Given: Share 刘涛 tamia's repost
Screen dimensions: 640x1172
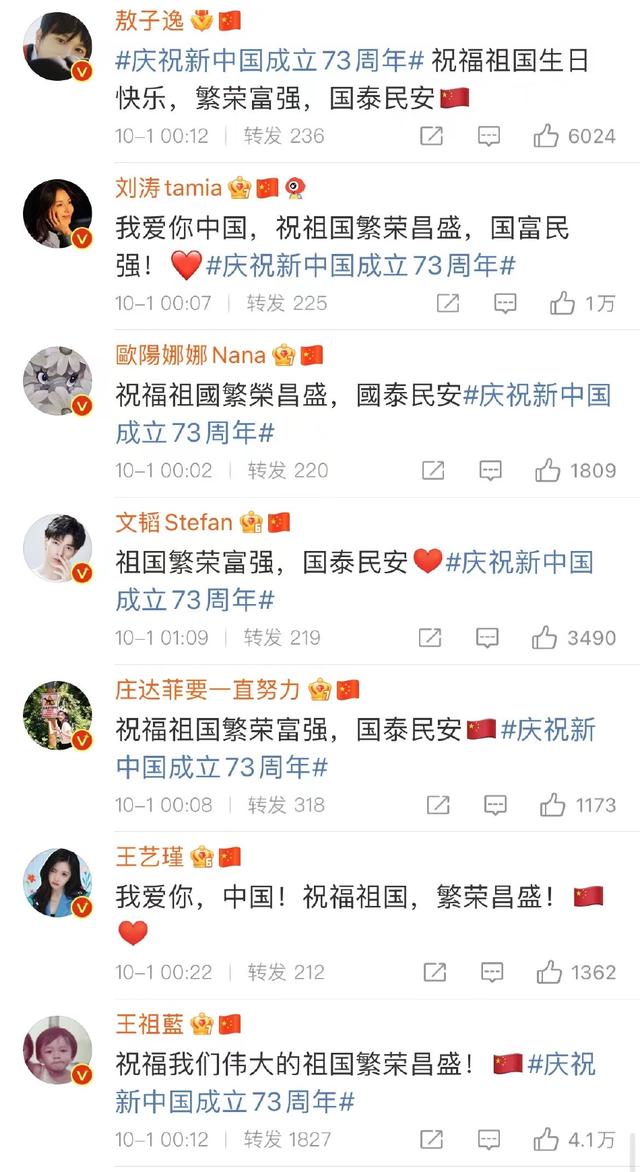Looking at the screenshot, I should [448, 303].
